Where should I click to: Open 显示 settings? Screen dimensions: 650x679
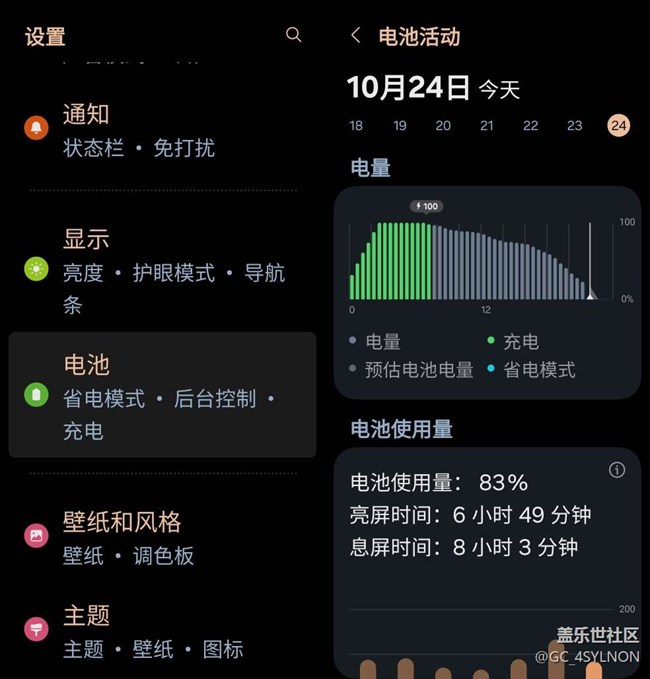coord(160,270)
